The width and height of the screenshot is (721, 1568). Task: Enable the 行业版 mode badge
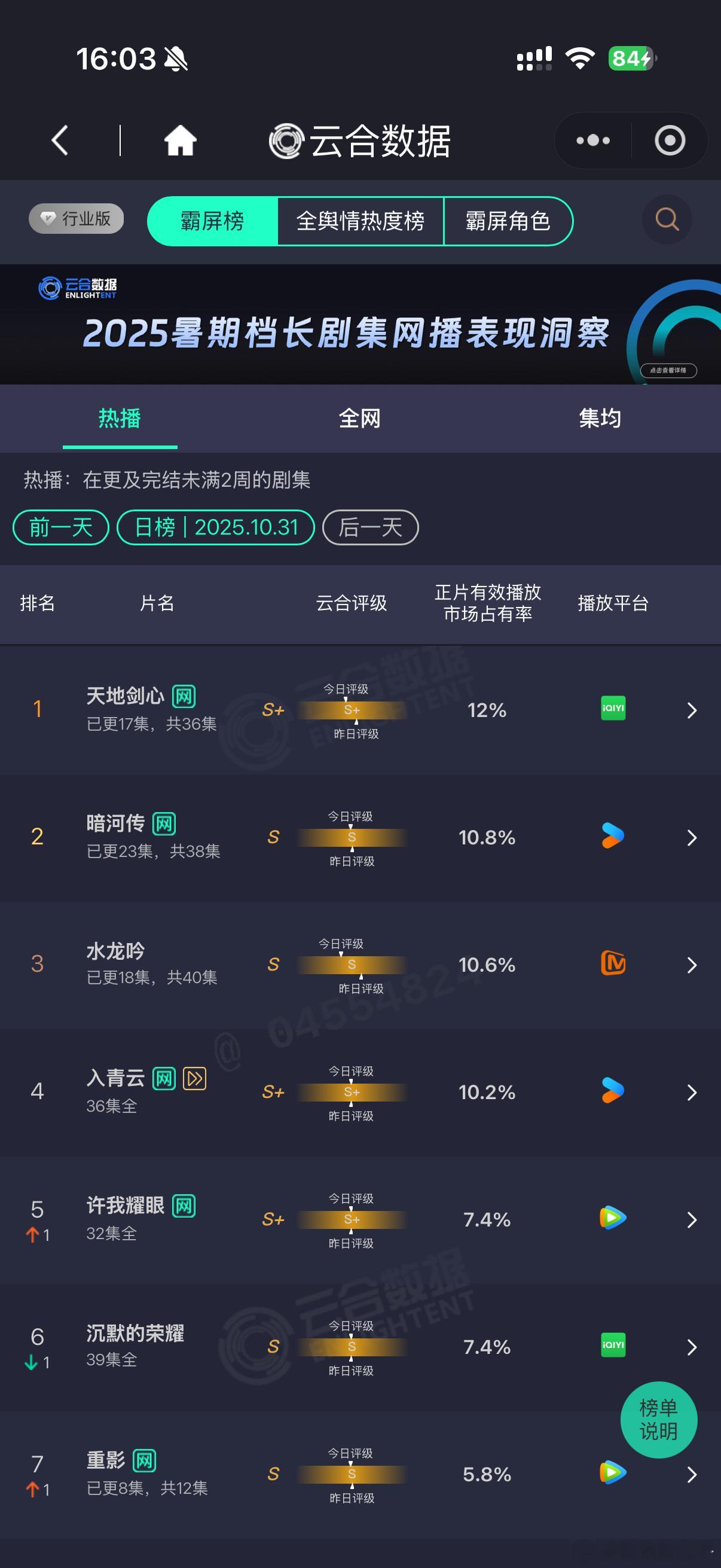point(75,218)
